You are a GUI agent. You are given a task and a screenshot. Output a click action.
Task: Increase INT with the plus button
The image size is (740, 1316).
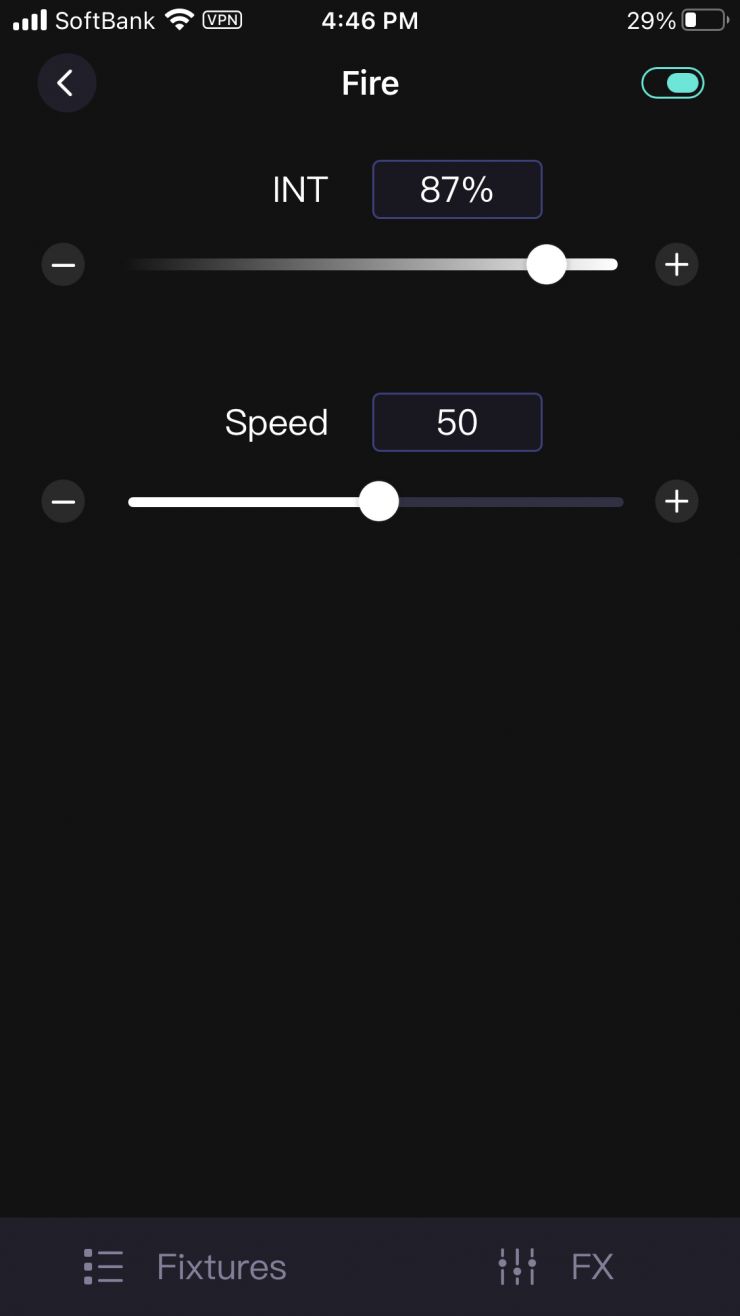pos(677,265)
